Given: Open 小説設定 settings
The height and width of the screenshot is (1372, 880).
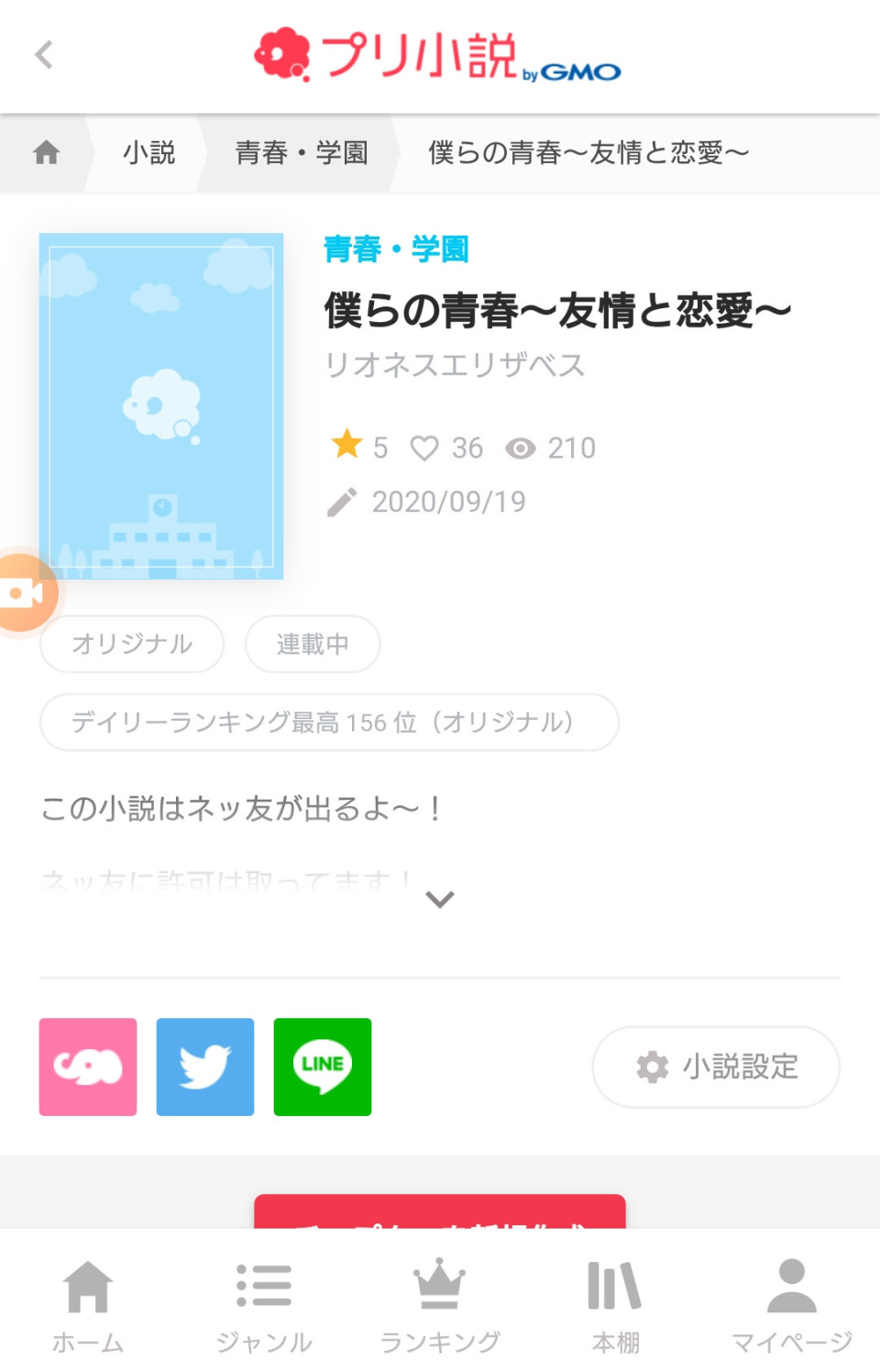Looking at the screenshot, I should coord(716,1067).
